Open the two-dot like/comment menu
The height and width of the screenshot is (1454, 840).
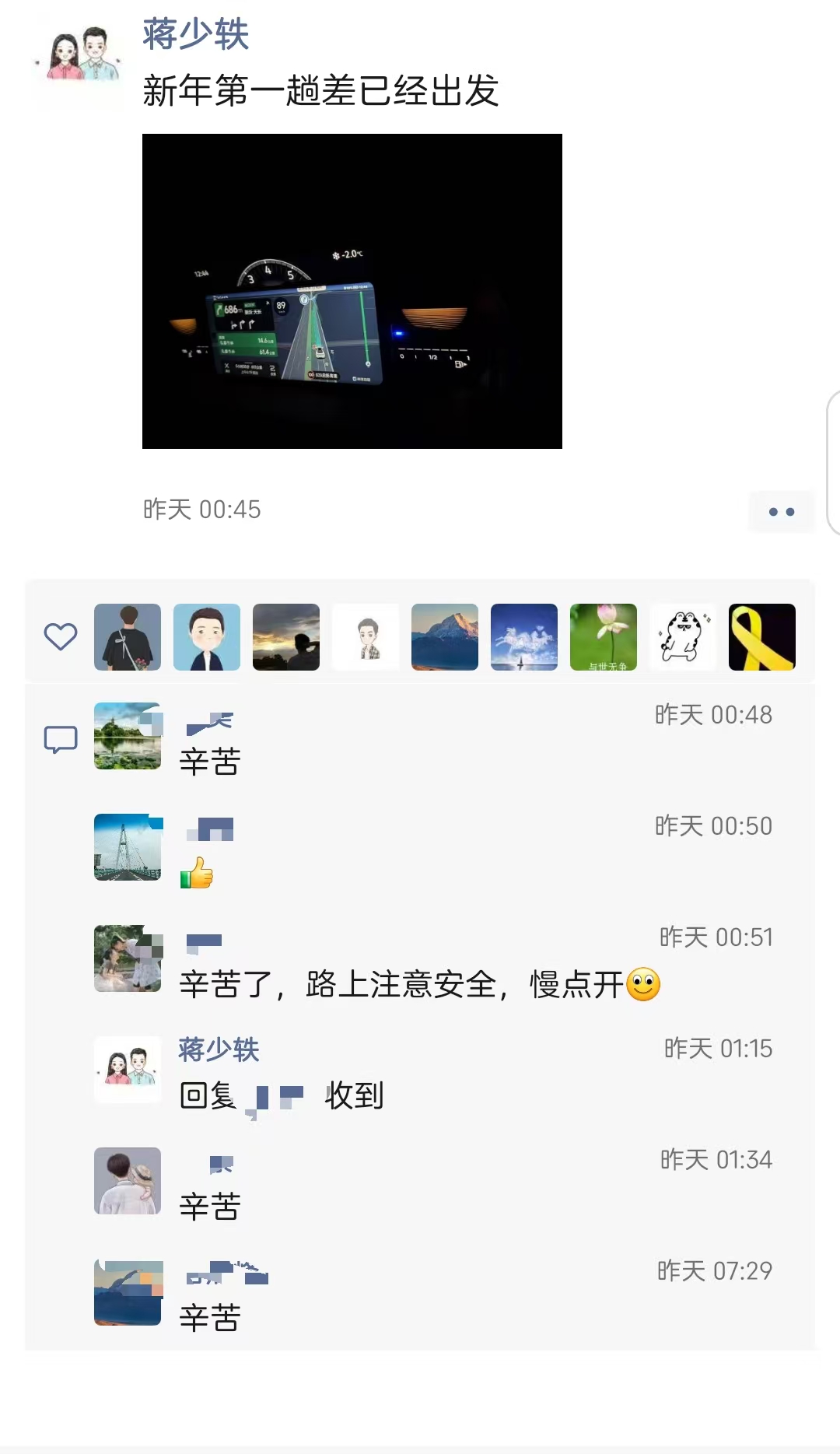pyautogui.click(x=781, y=511)
